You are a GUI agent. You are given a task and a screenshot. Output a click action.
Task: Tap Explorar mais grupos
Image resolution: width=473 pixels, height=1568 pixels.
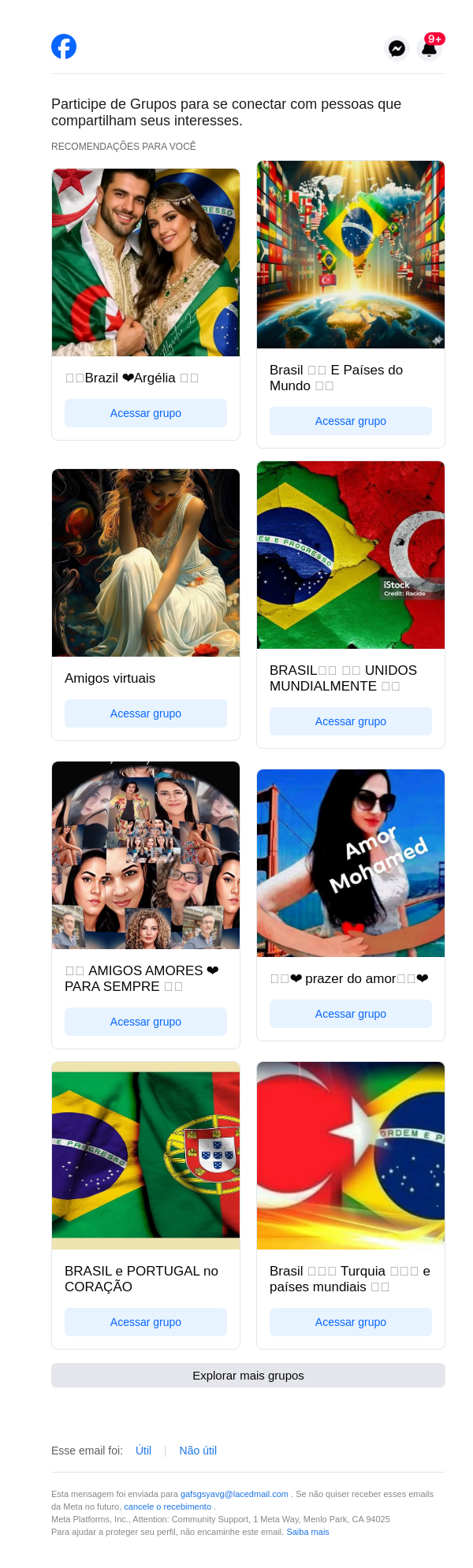tap(248, 1375)
